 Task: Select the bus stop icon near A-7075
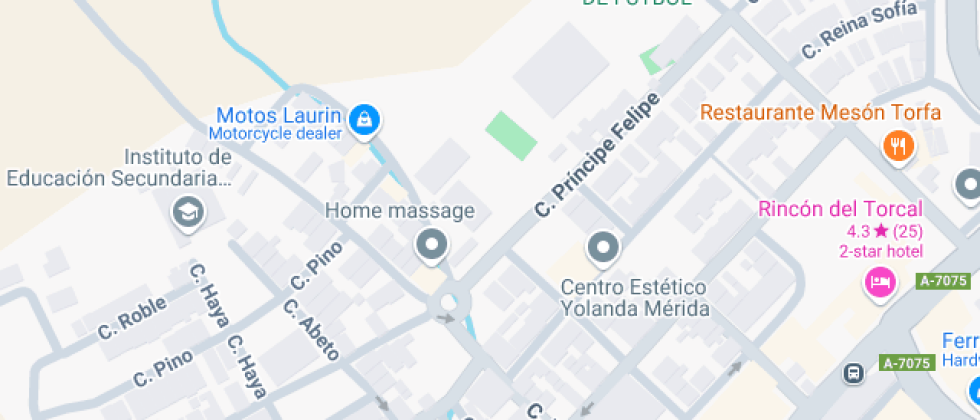pyautogui.click(x=853, y=373)
